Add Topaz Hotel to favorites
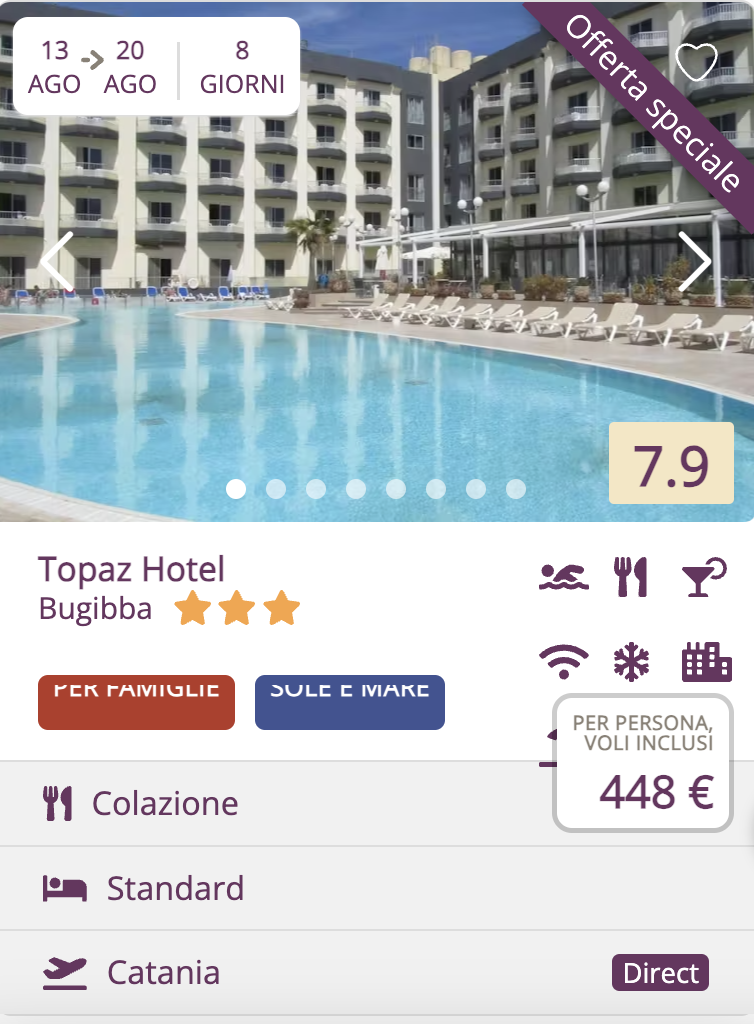The image size is (754, 1024). pos(696,62)
